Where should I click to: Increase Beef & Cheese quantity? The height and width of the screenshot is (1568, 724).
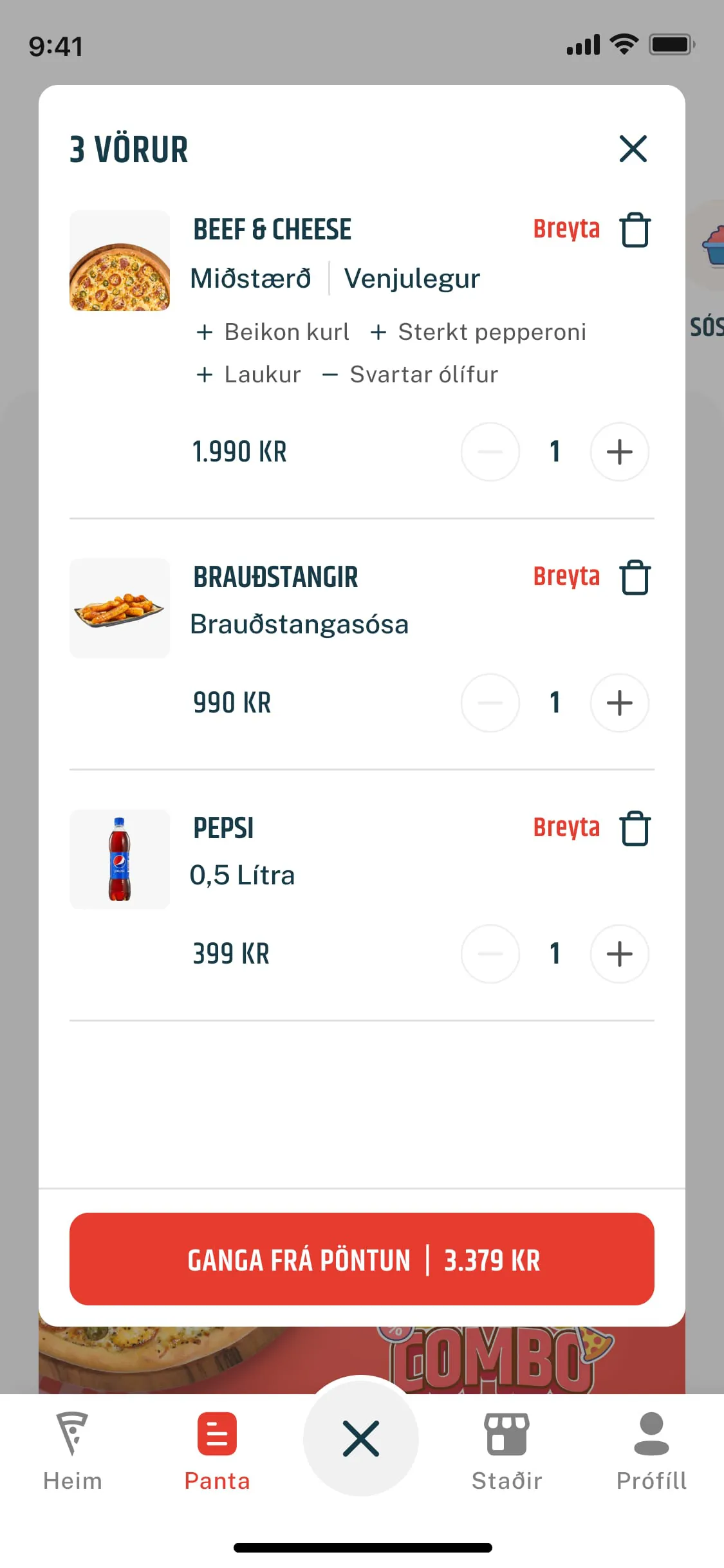click(x=619, y=452)
